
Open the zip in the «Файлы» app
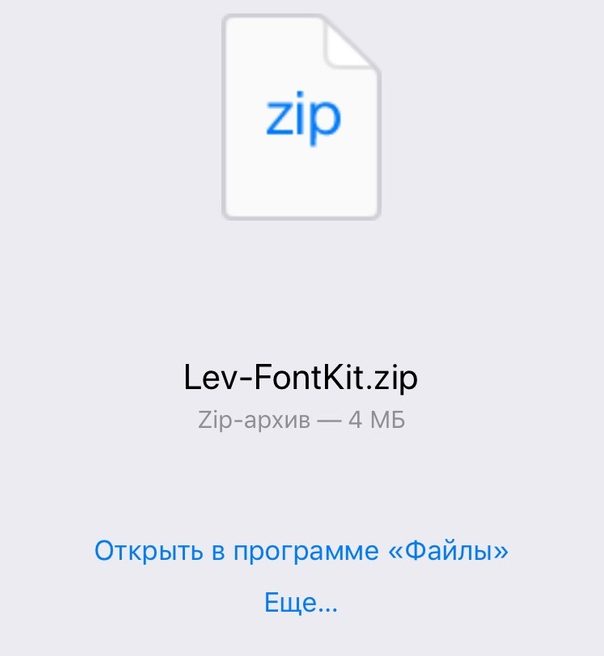point(301,550)
